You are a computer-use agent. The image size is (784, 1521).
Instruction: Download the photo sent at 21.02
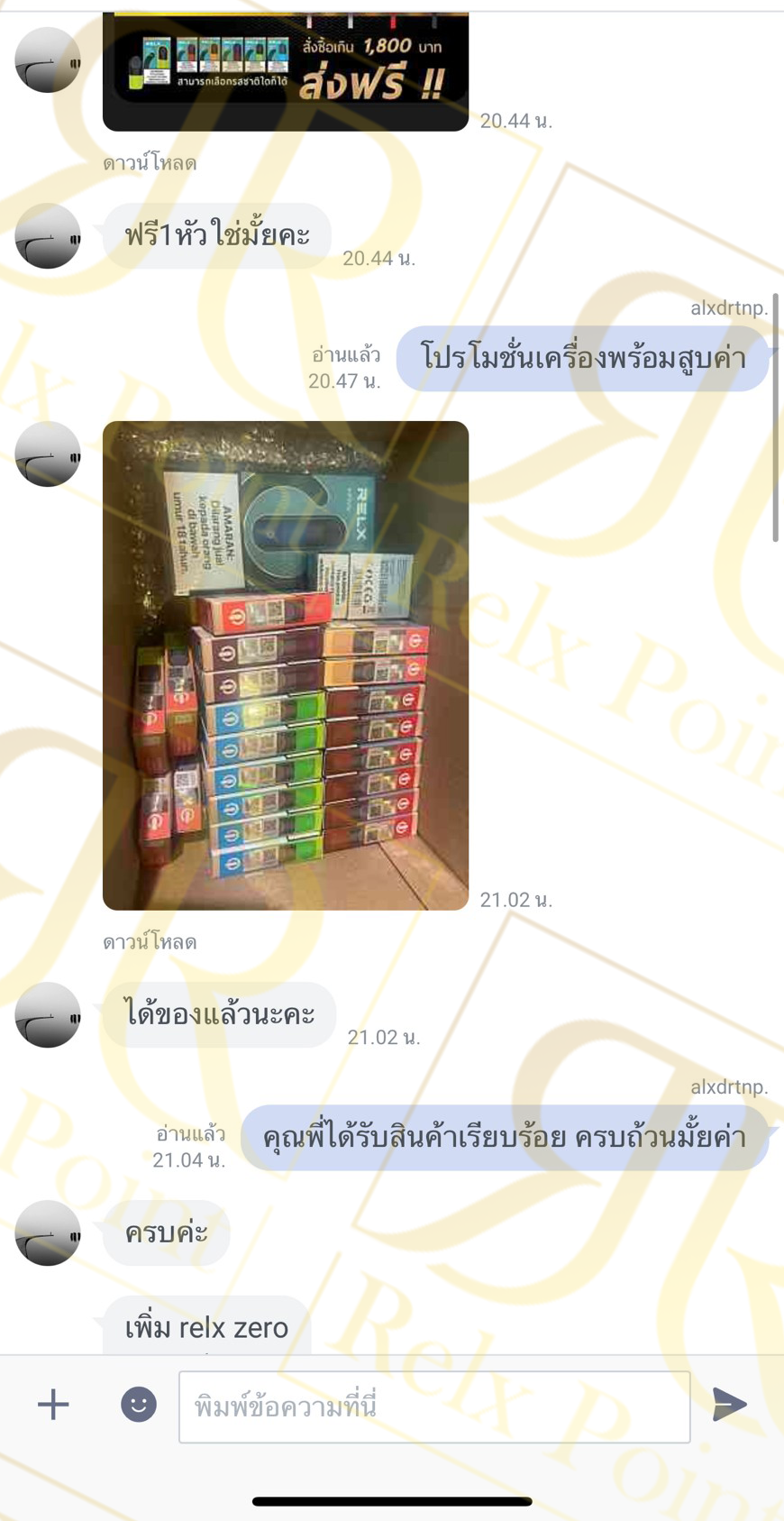pos(150,942)
